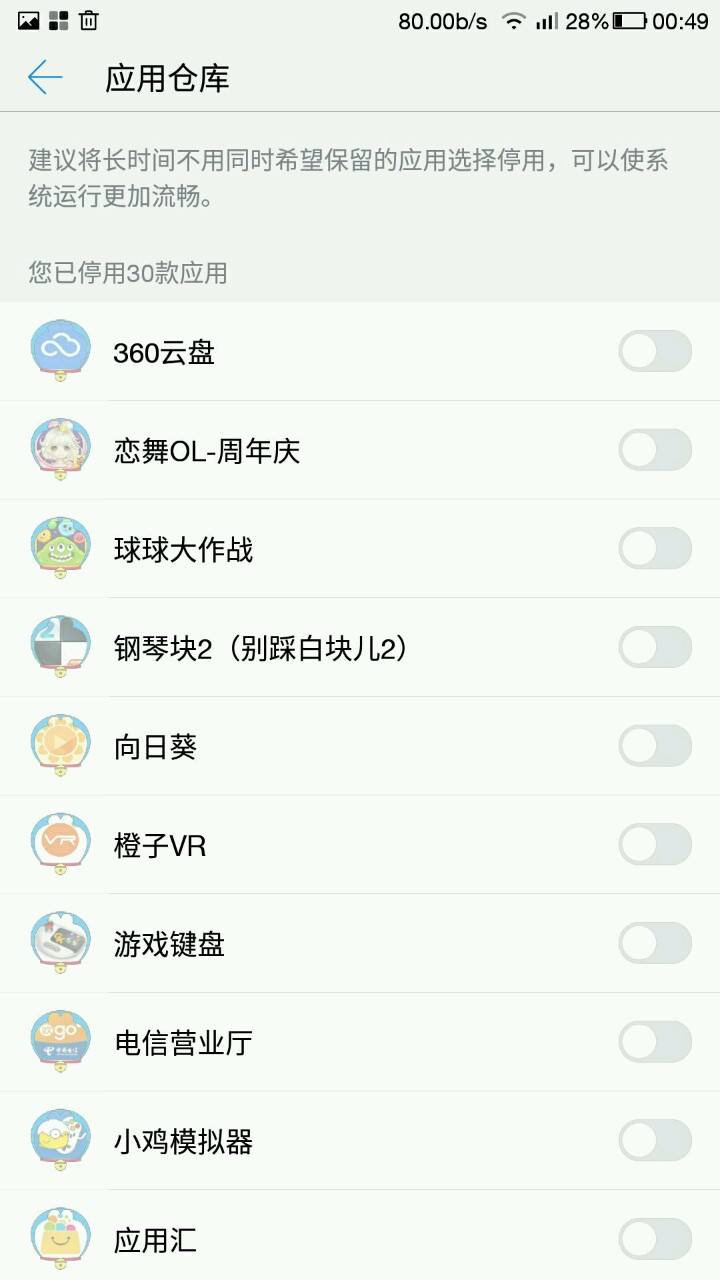Switch on 电信营业厅
Viewport: 720px width, 1280px height.
click(655, 1042)
